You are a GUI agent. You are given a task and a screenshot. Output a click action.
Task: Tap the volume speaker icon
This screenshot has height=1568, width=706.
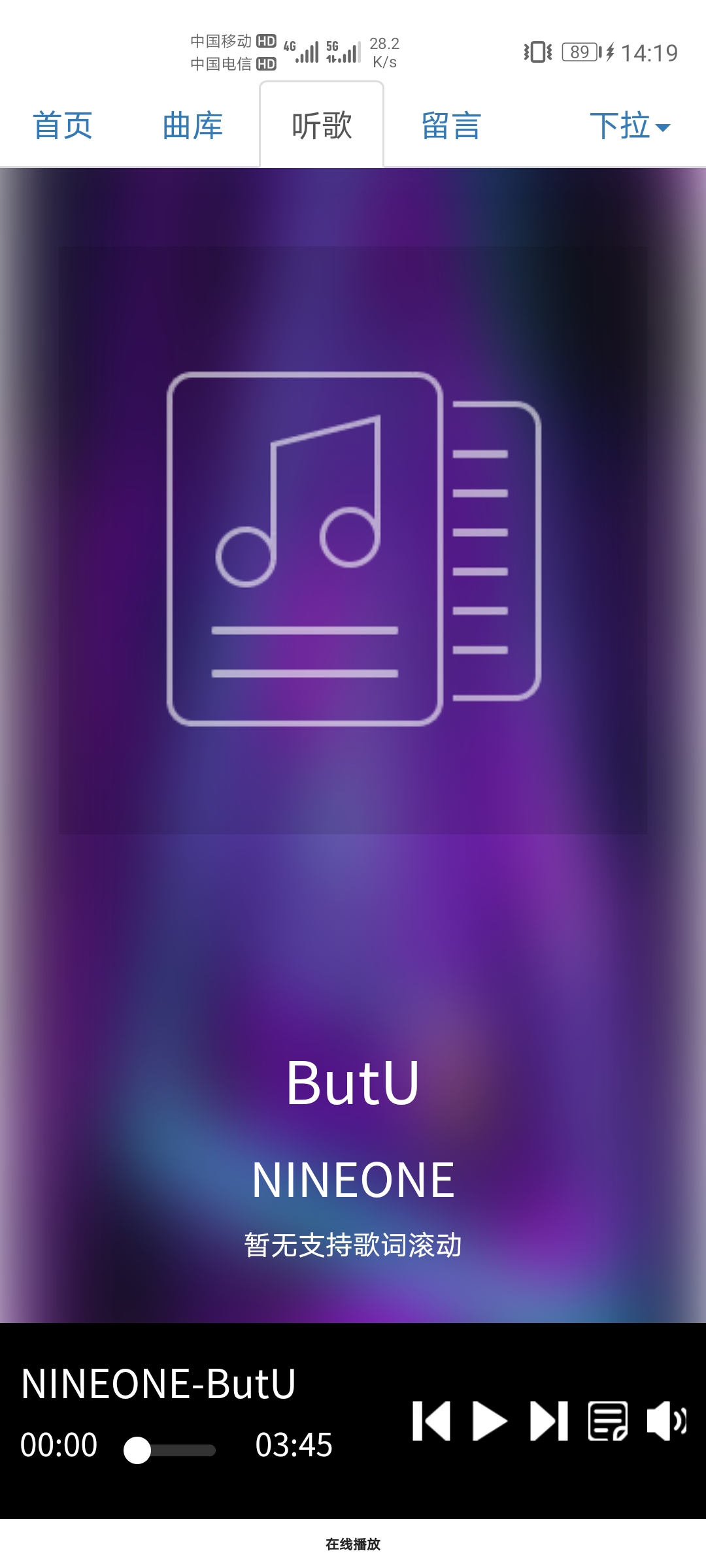pyautogui.click(x=665, y=1421)
